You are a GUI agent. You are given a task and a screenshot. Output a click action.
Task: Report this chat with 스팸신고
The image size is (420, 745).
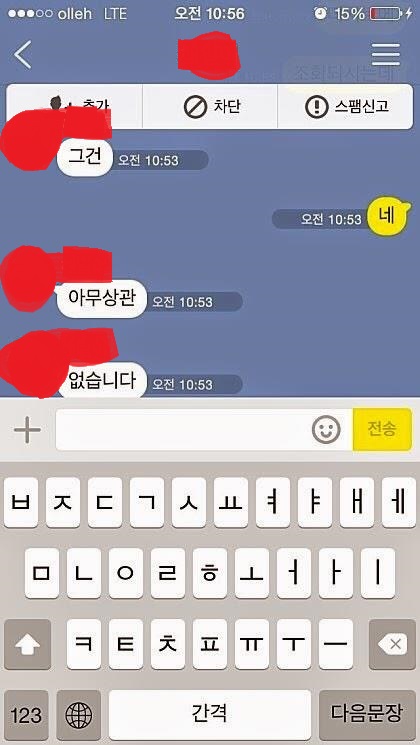point(345,106)
